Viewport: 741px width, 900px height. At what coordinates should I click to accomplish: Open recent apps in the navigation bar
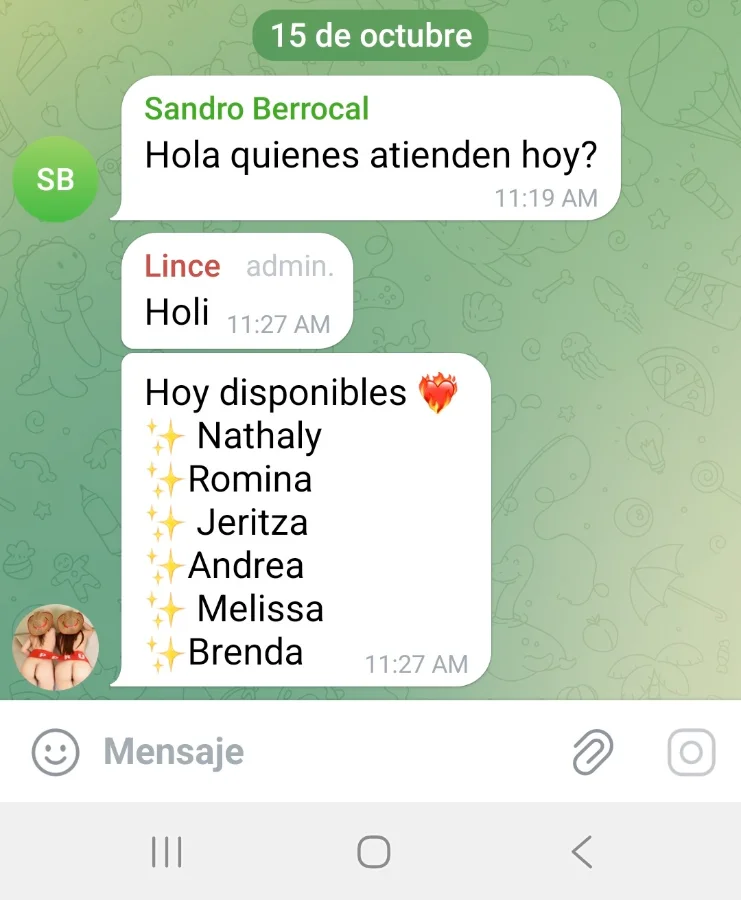pyautogui.click(x=166, y=852)
